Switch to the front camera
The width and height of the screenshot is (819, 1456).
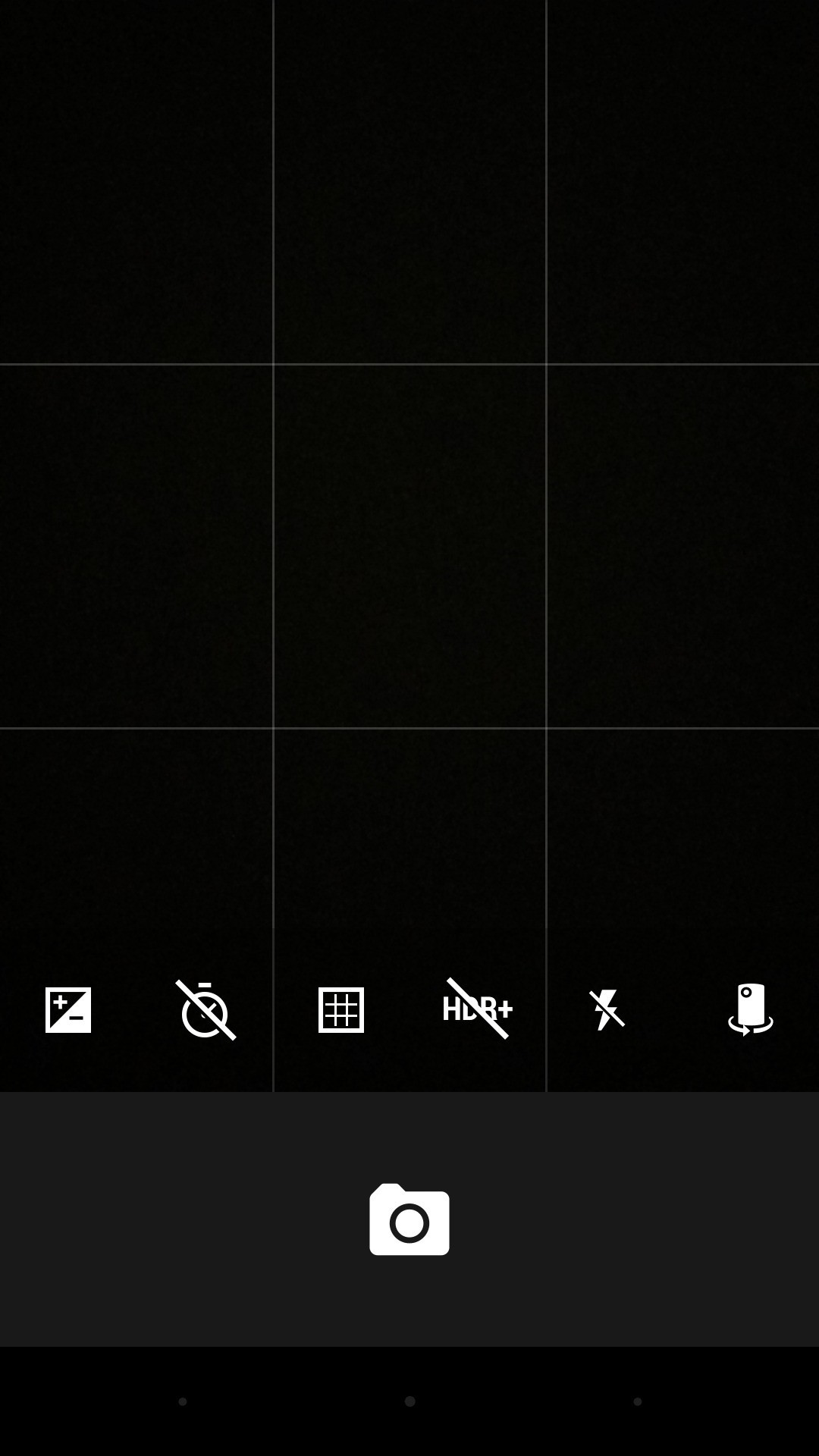coord(751,1009)
